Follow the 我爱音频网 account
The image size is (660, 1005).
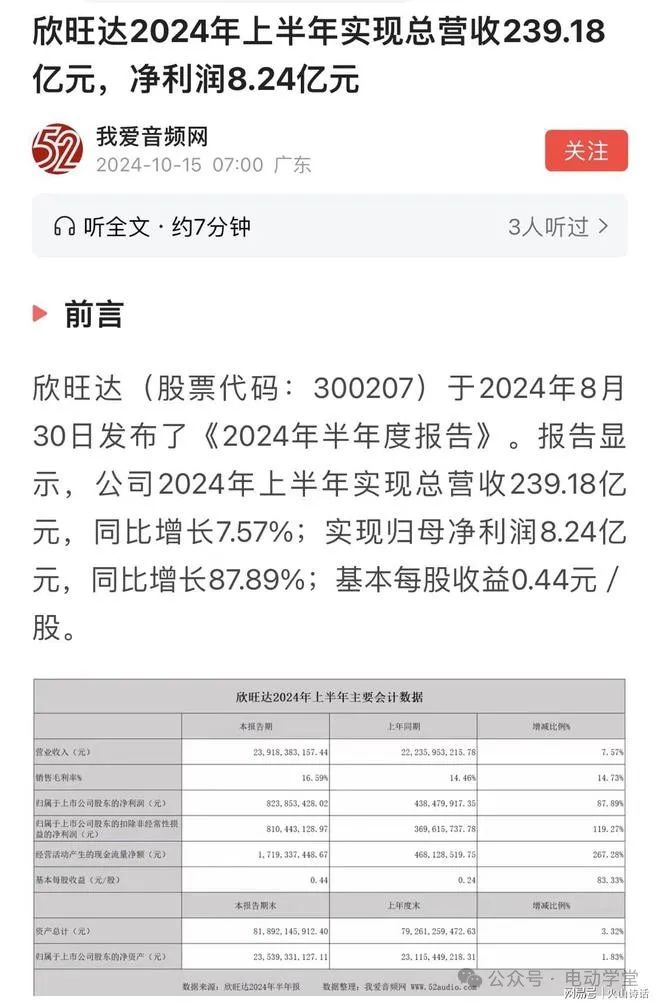[586, 151]
